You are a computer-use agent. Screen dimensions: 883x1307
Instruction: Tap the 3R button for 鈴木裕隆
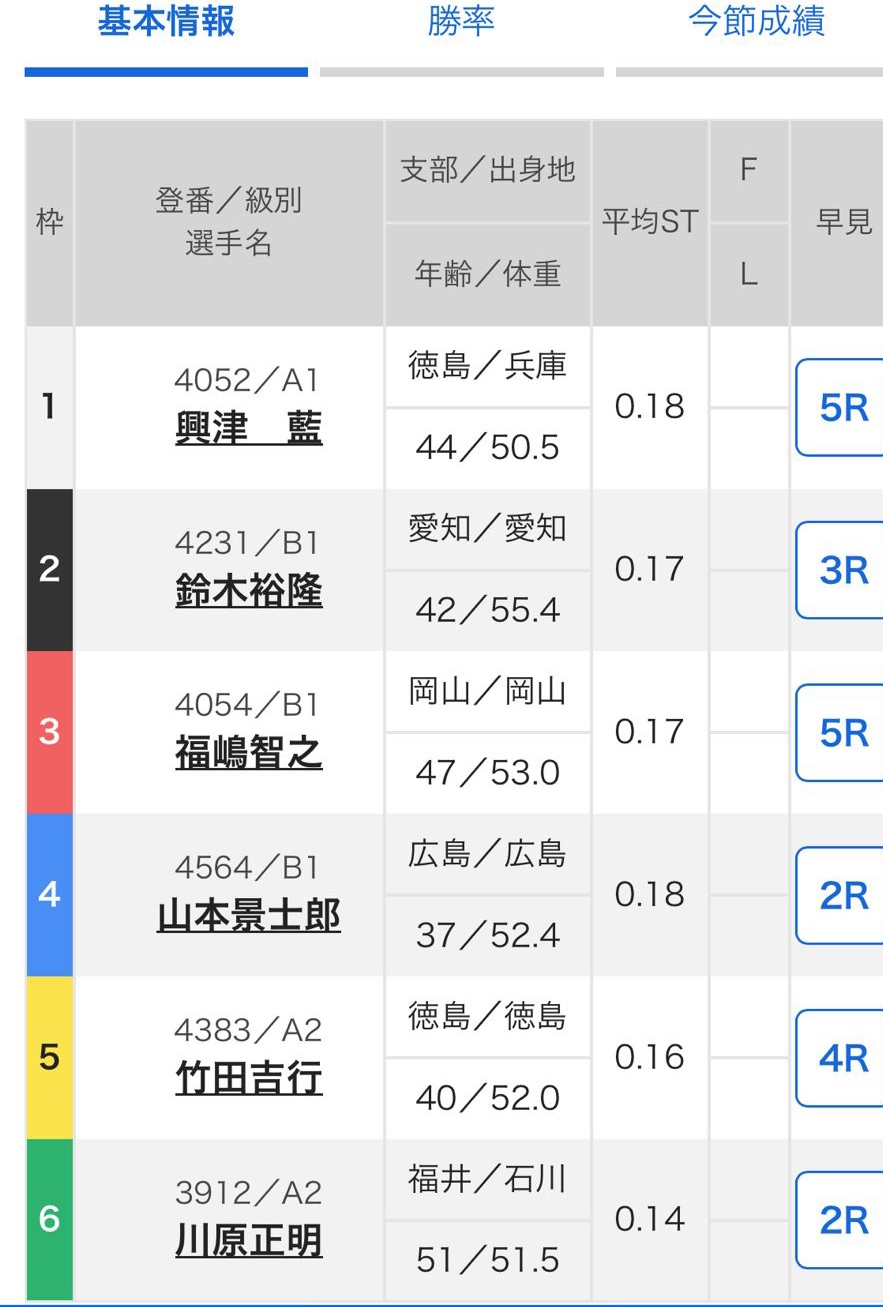coord(842,570)
